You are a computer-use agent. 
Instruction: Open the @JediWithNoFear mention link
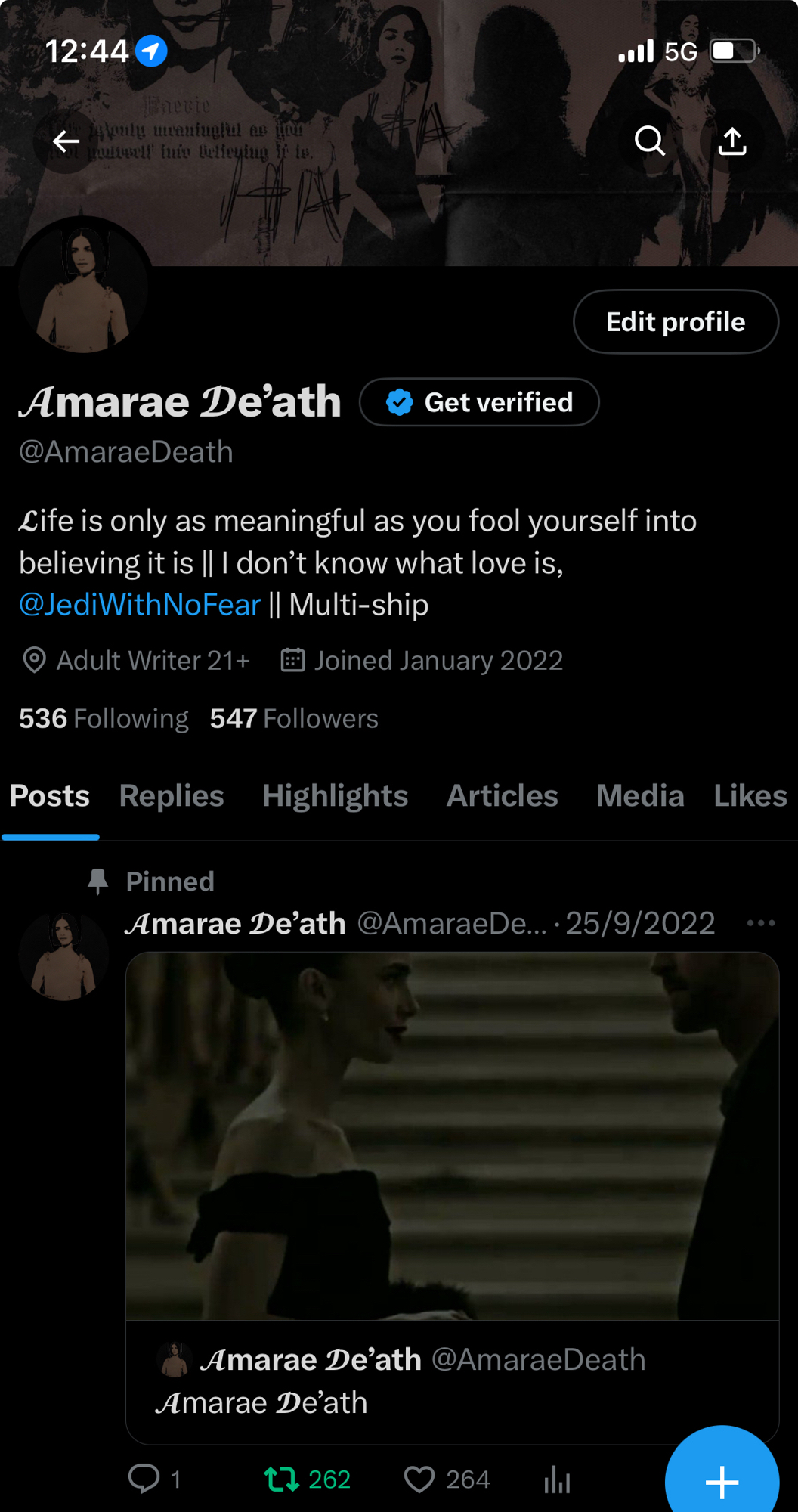[x=140, y=605]
